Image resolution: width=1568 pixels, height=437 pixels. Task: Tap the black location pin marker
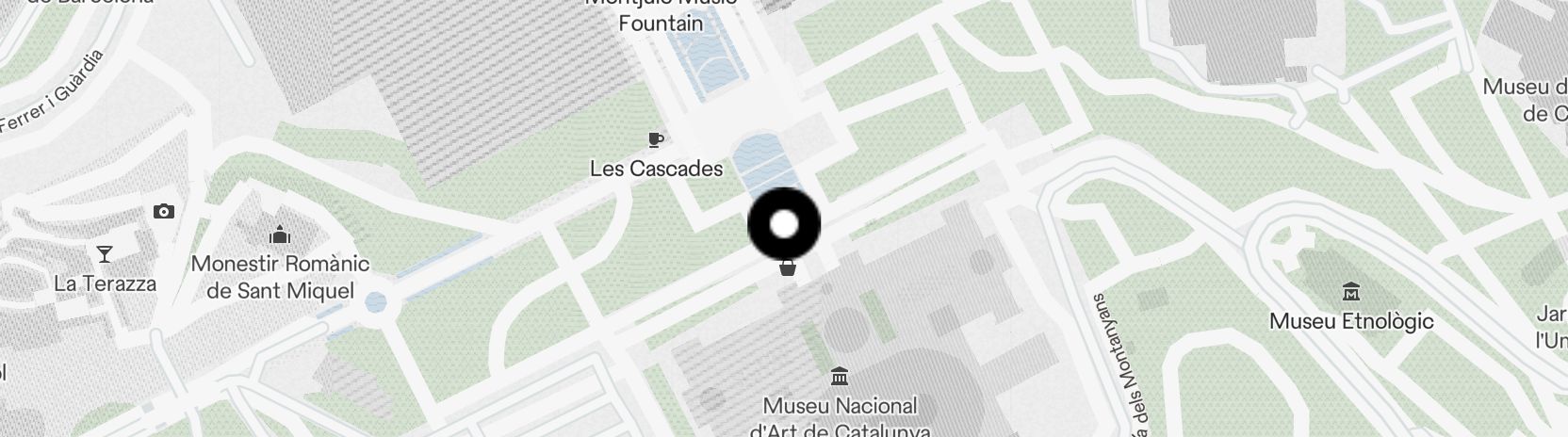pyautogui.click(x=784, y=225)
